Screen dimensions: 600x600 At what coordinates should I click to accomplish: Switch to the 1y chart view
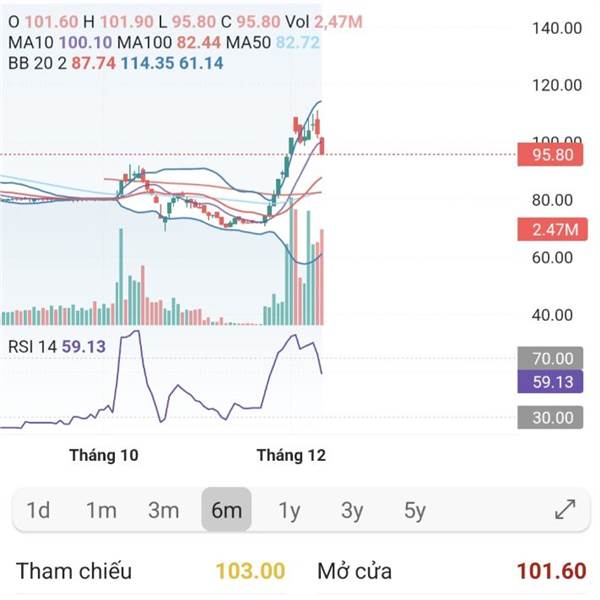[289, 510]
